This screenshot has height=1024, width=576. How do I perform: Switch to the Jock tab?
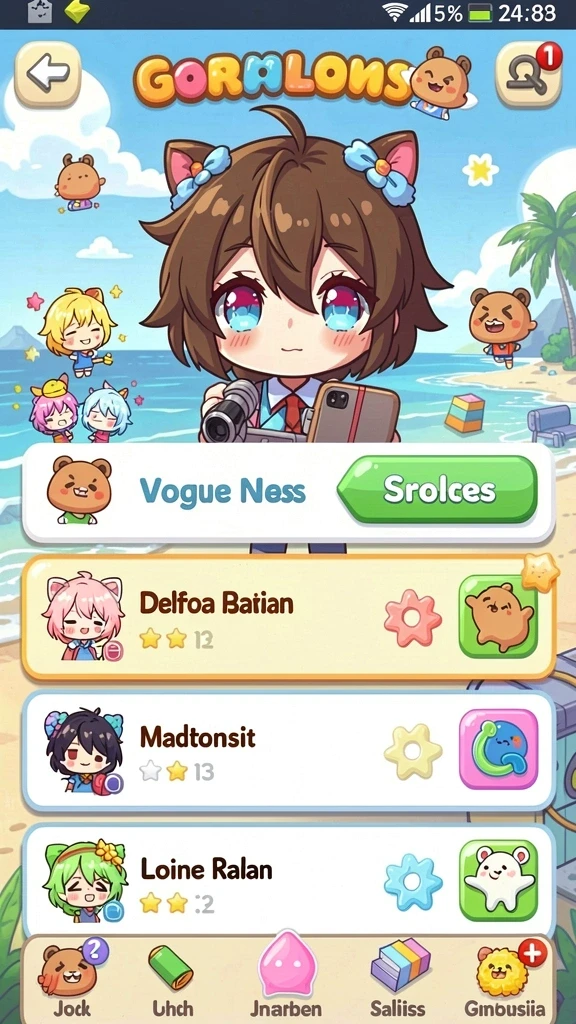(x=71, y=980)
